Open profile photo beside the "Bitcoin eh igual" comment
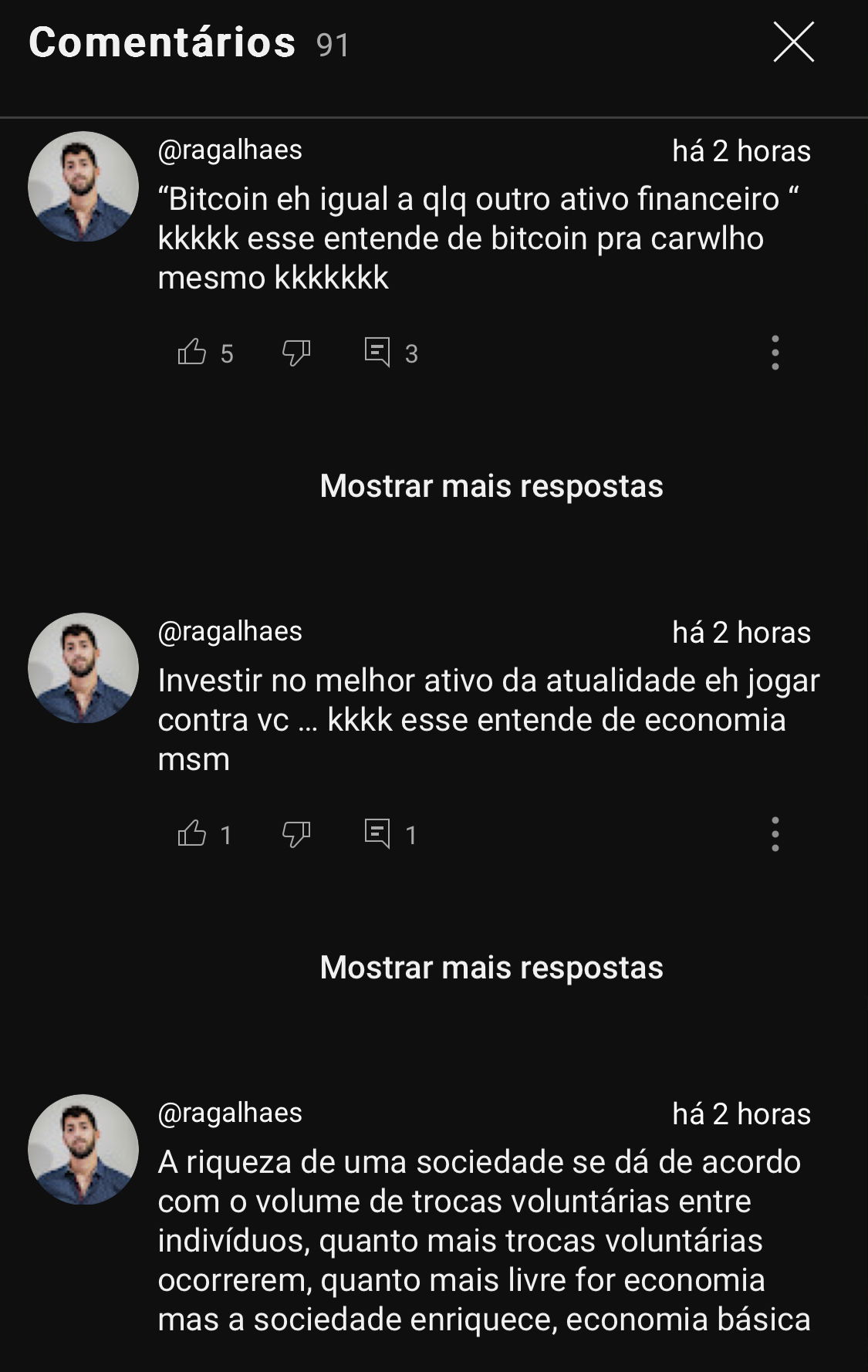 (x=83, y=187)
